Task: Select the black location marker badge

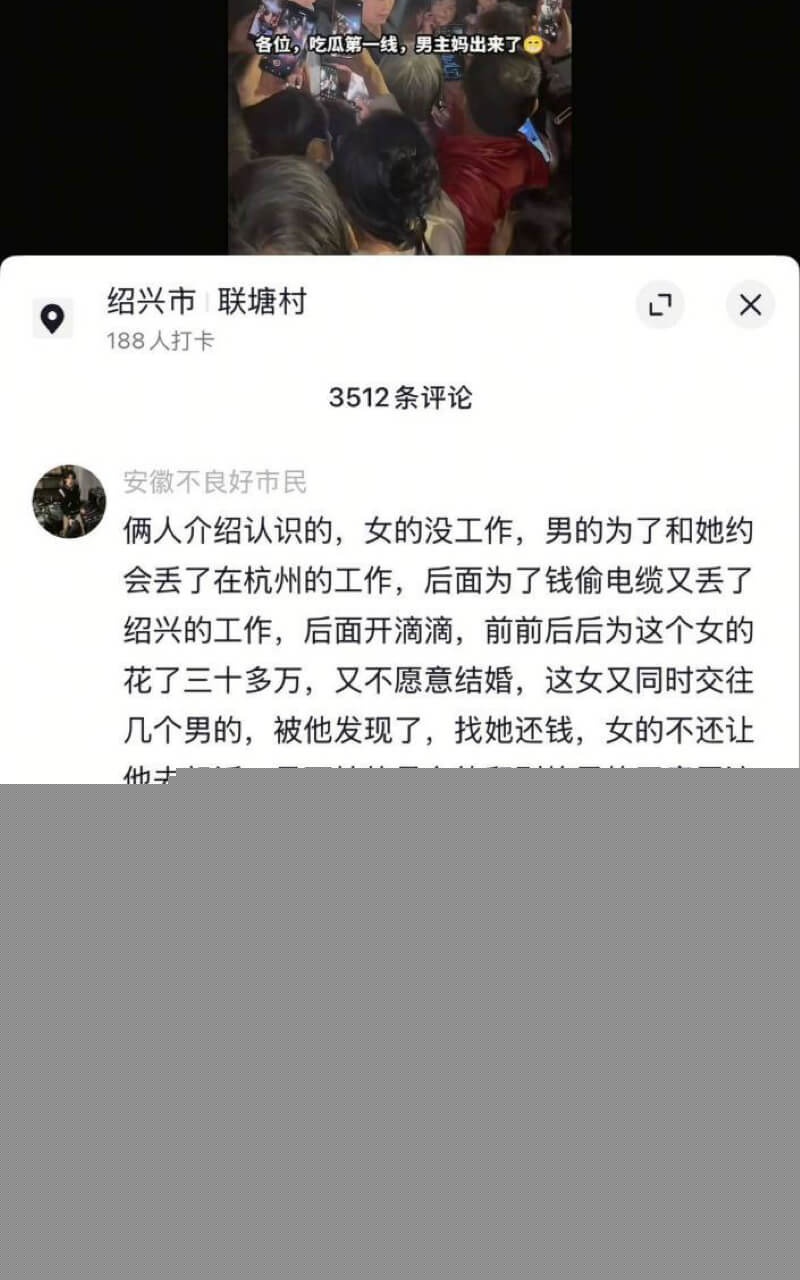Action: coord(50,317)
